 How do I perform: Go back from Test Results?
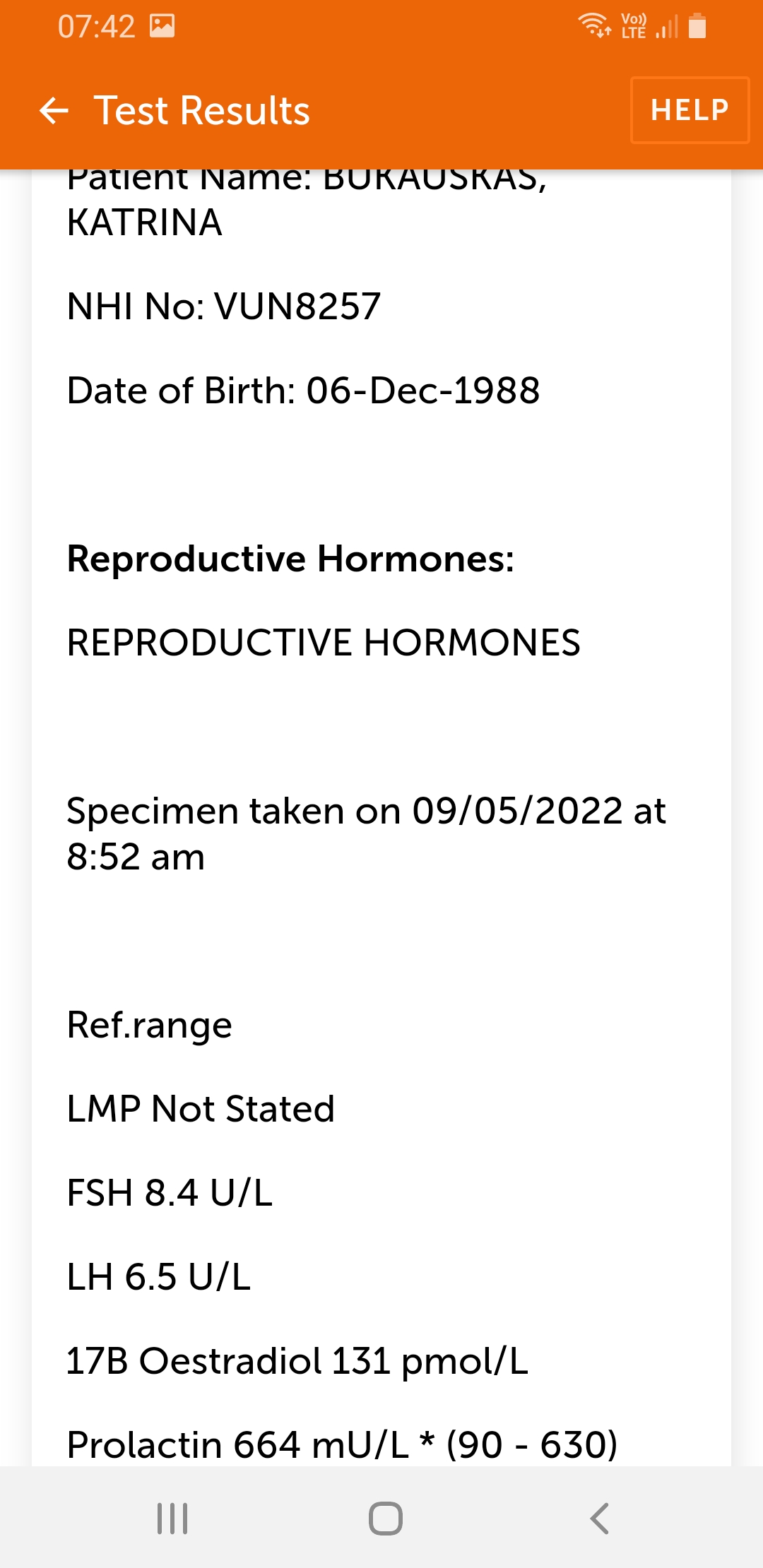(54, 111)
